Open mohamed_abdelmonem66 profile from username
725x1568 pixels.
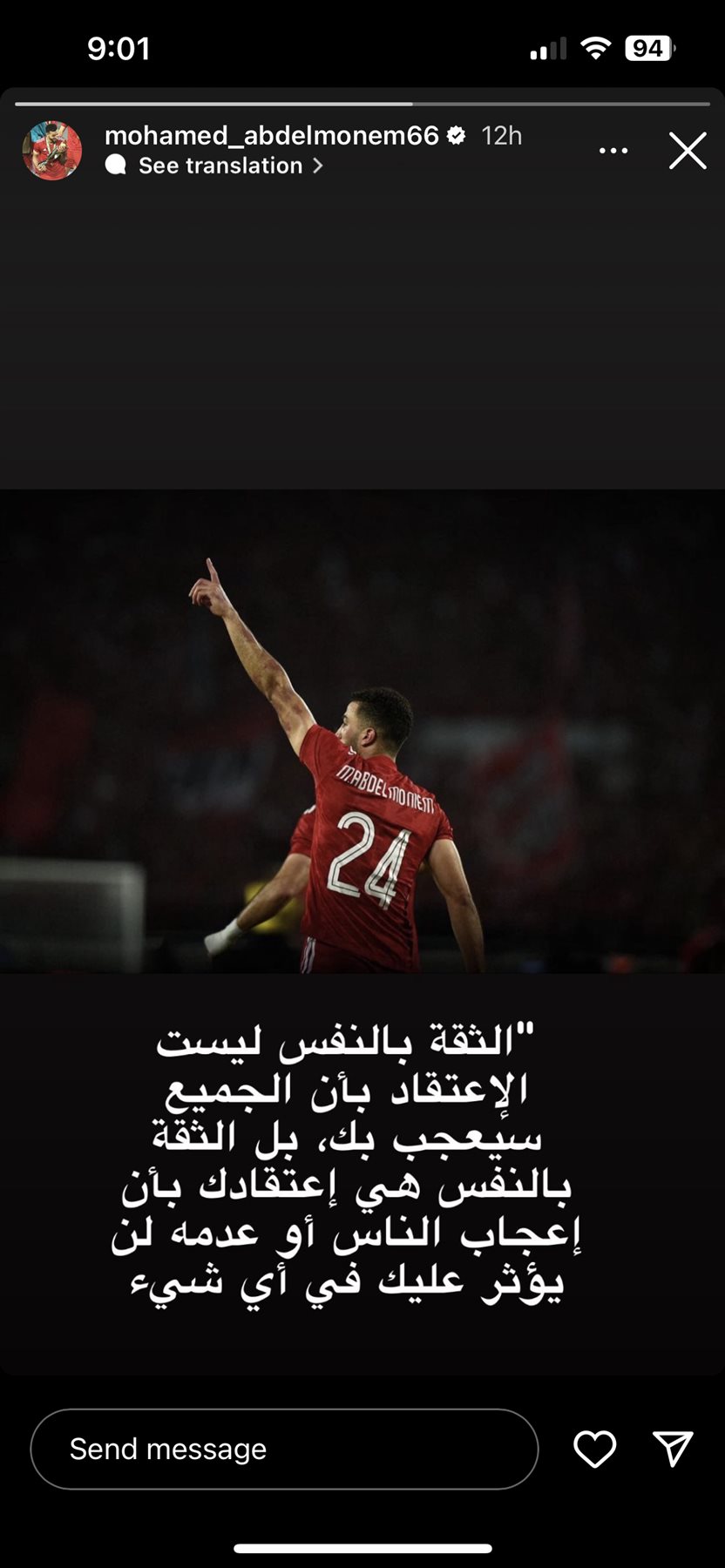click(271, 136)
